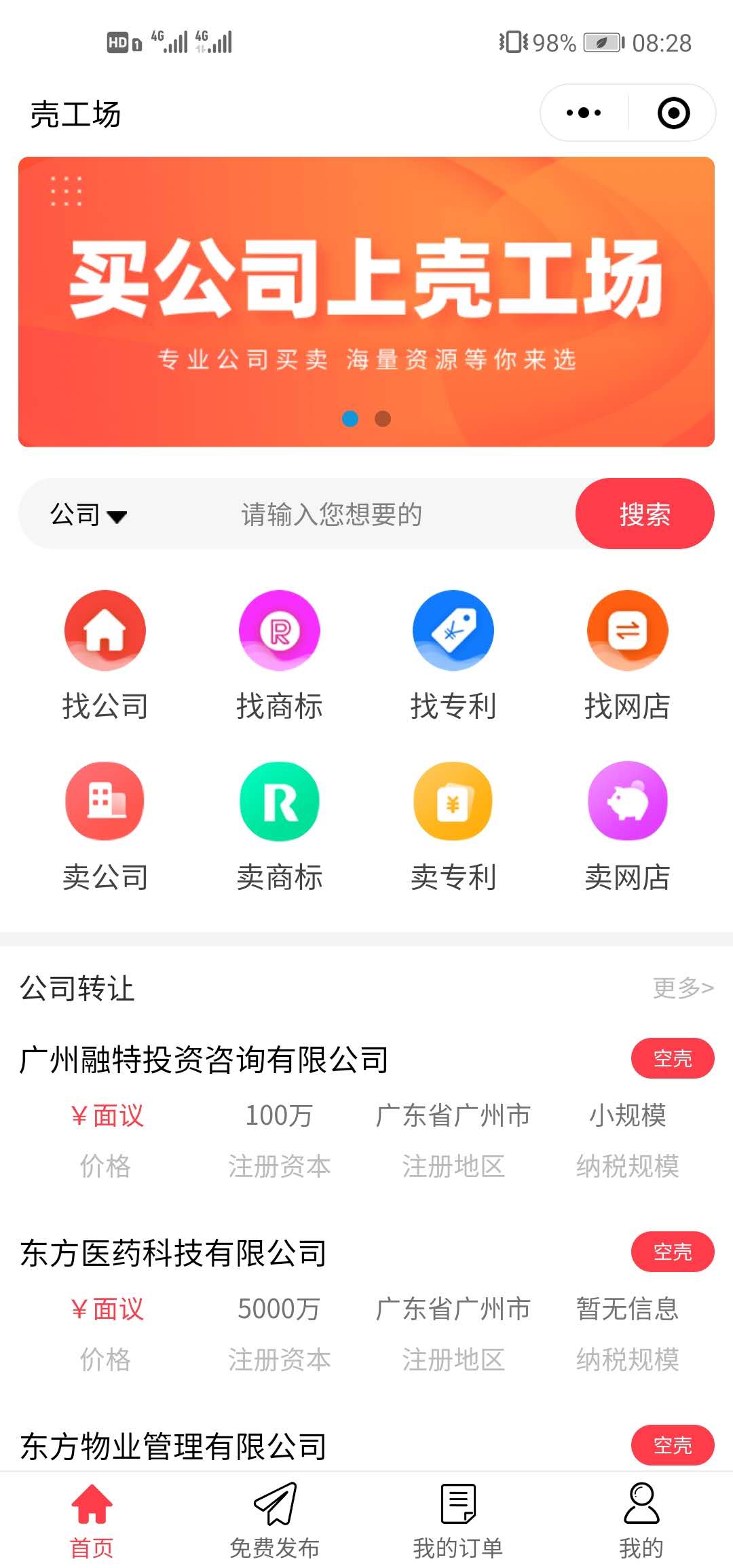View 更多 company transfer listings

[x=683, y=988]
